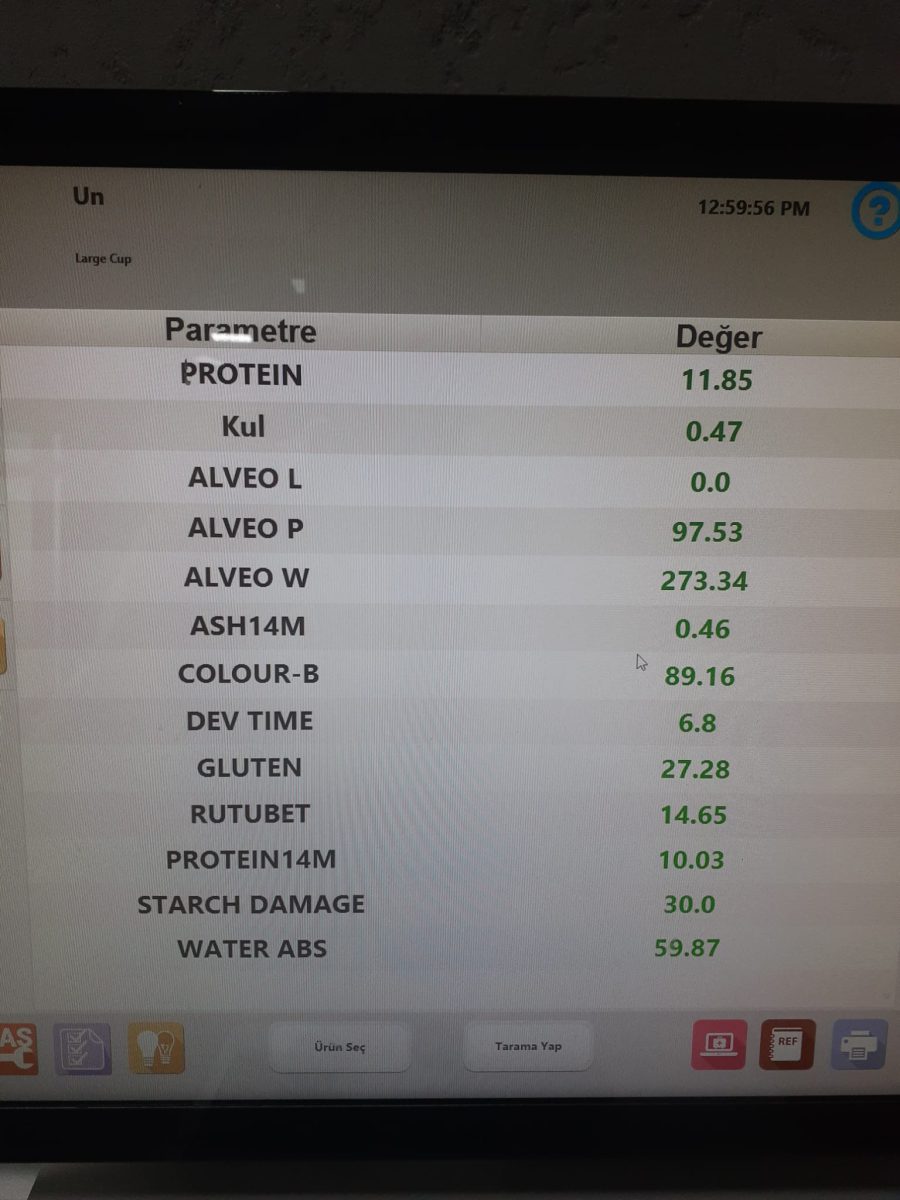Open the red laptop diagnostics icon

click(719, 1045)
